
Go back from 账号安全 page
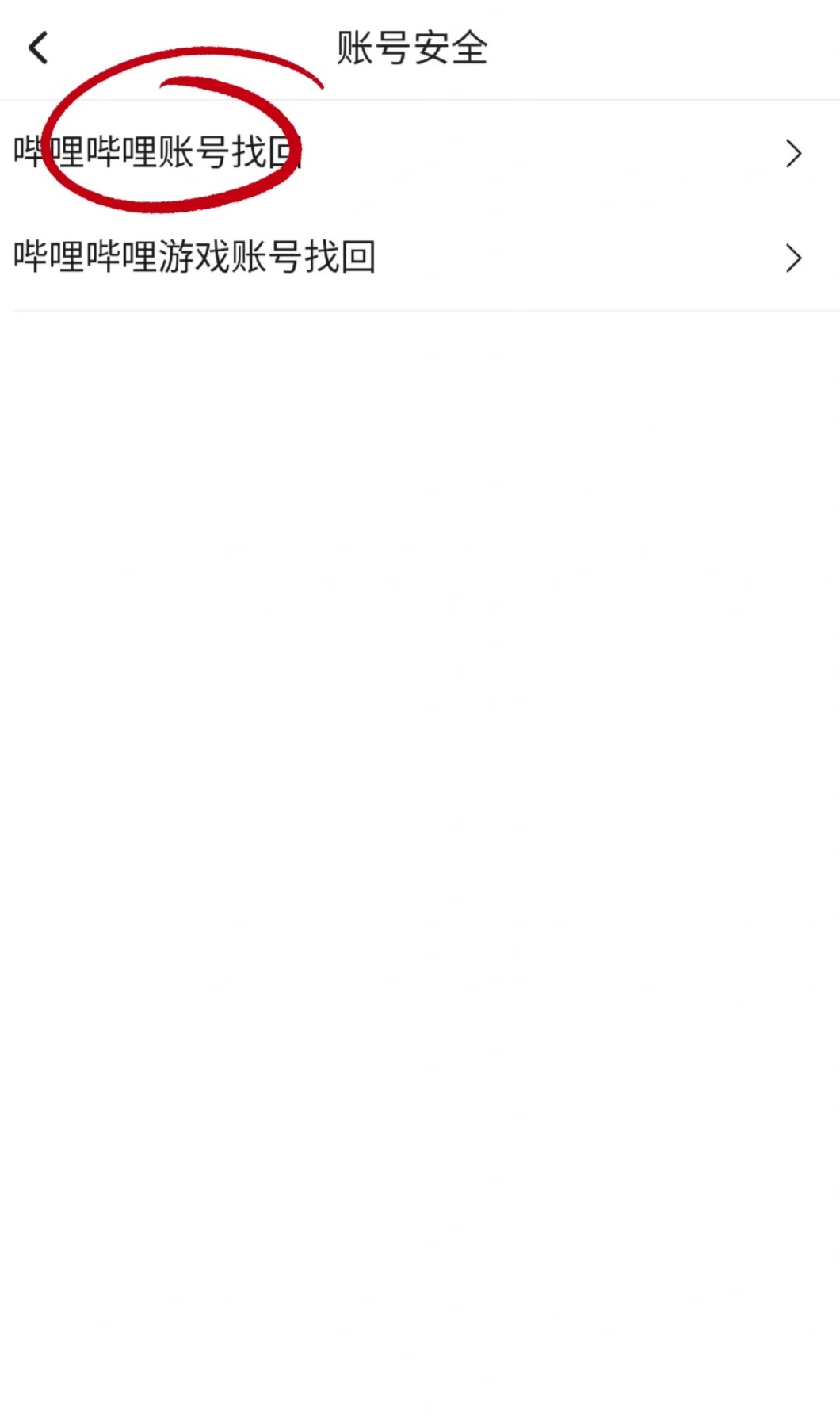tap(38, 48)
